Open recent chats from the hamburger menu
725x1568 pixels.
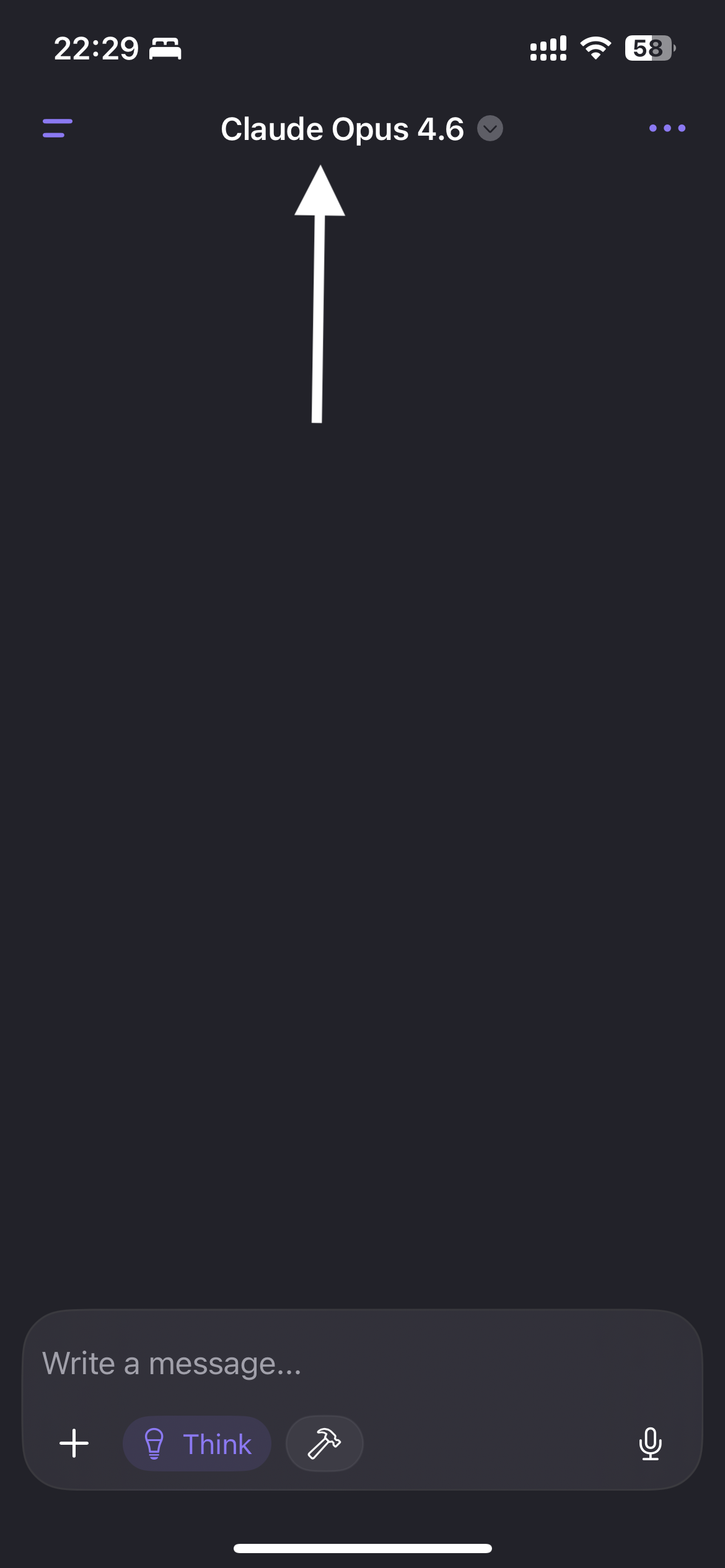click(x=56, y=128)
